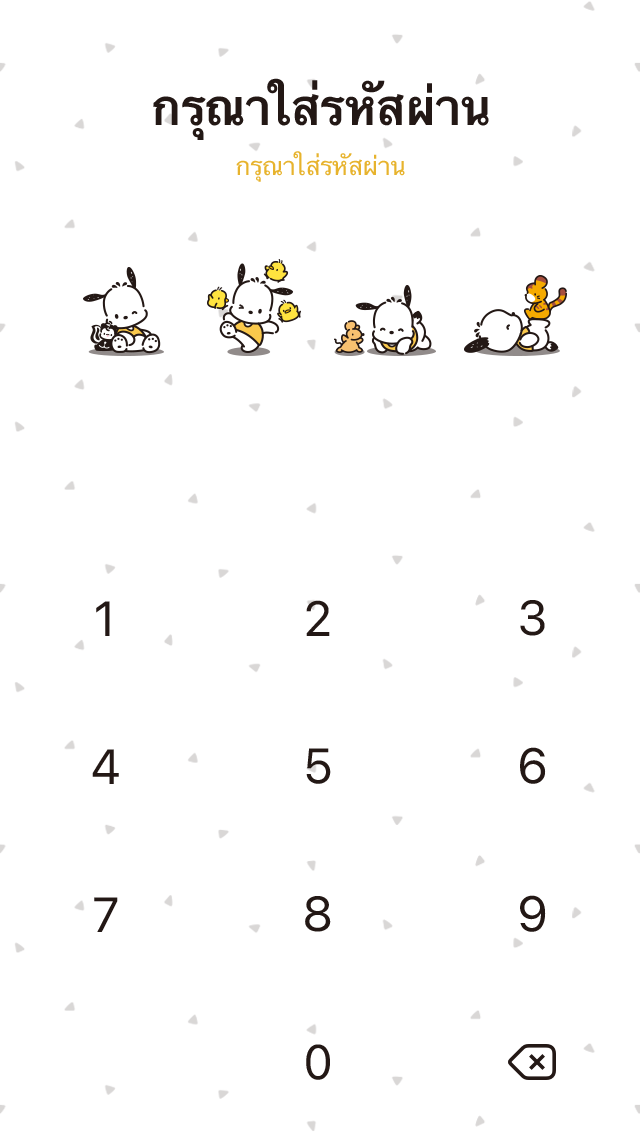
Task: Enter digit 1 on the passcode keypad
Action: coord(105,619)
